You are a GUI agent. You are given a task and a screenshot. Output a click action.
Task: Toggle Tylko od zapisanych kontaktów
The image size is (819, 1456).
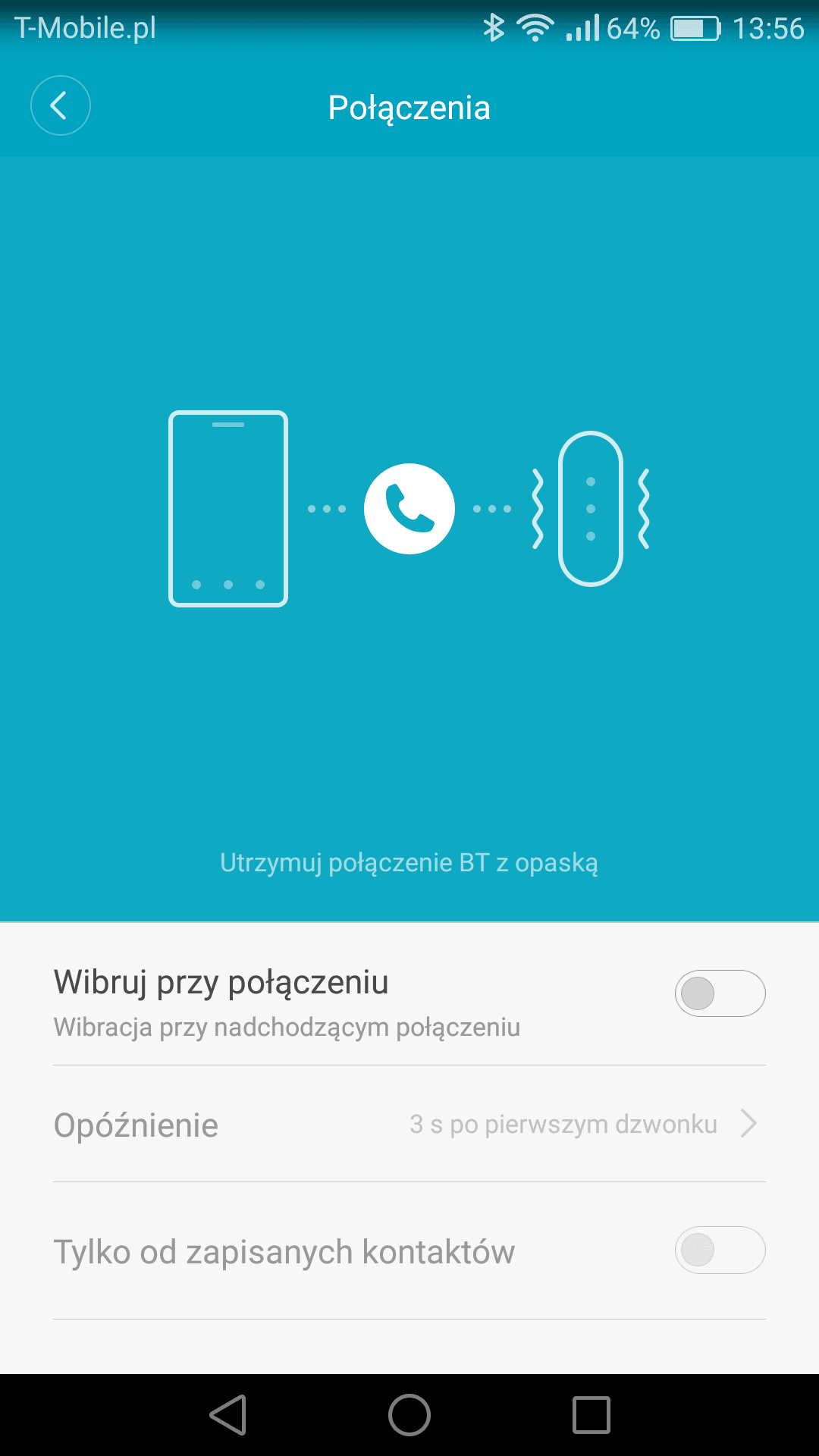point(720,1250)
